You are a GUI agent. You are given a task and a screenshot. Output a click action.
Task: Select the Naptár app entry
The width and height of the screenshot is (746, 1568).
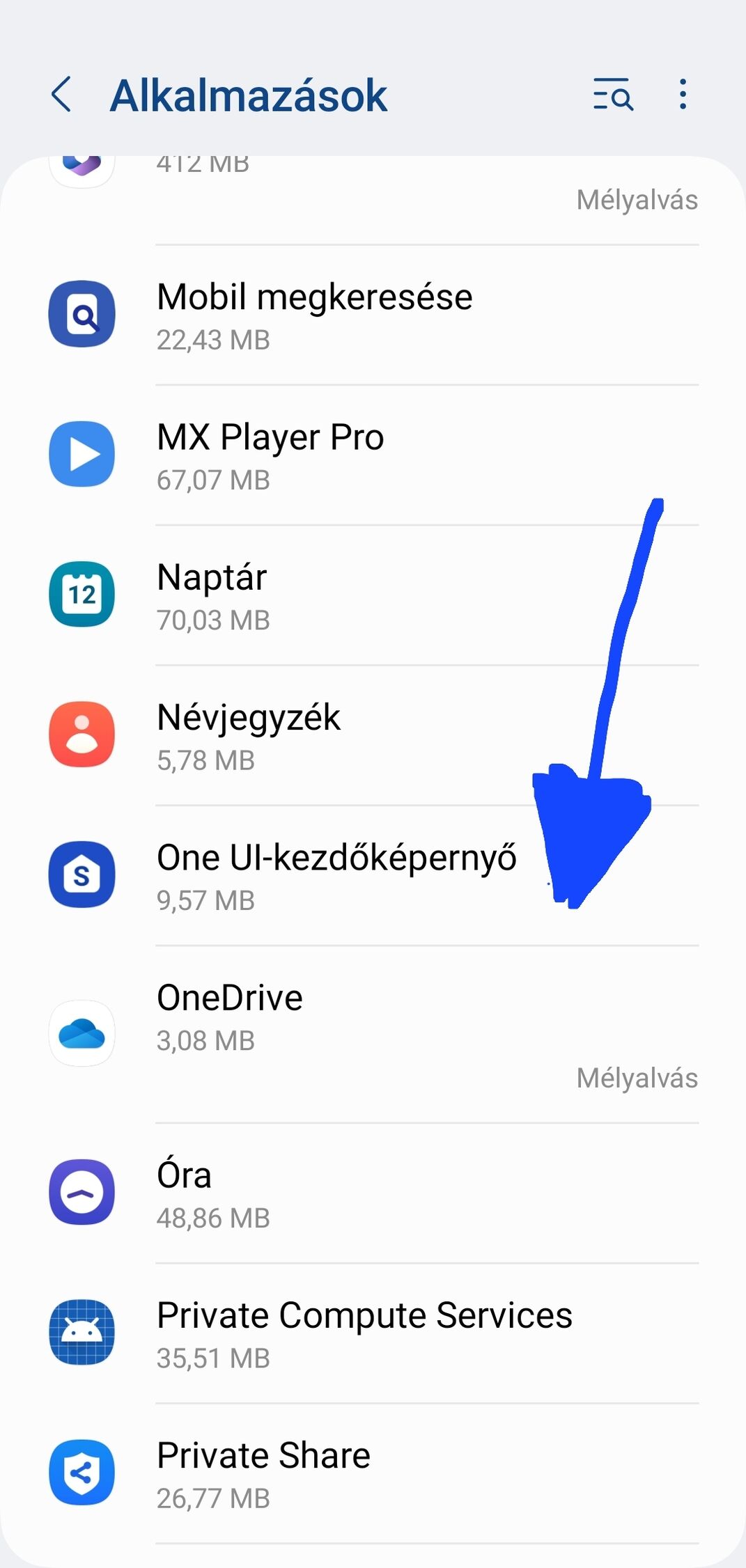(373, 595)
